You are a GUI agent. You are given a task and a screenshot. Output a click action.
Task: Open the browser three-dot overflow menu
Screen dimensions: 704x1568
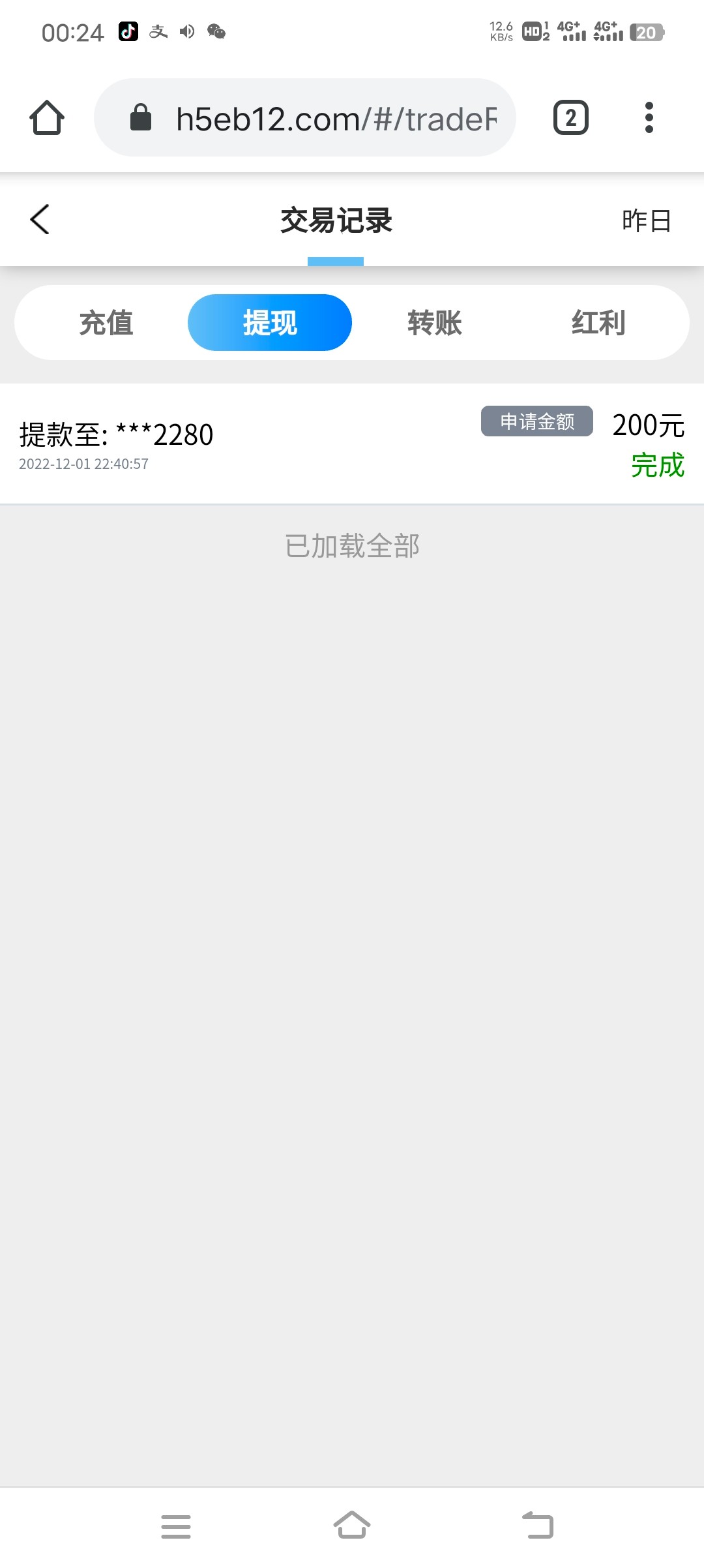click(x=649, y=117)
